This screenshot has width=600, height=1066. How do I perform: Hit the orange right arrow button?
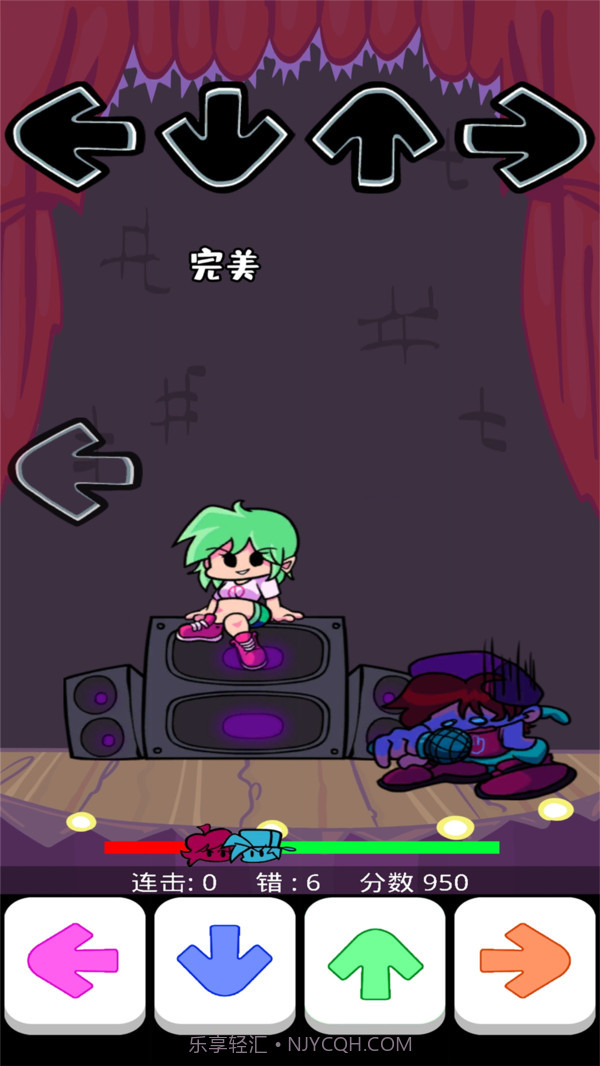coord(525,962)
